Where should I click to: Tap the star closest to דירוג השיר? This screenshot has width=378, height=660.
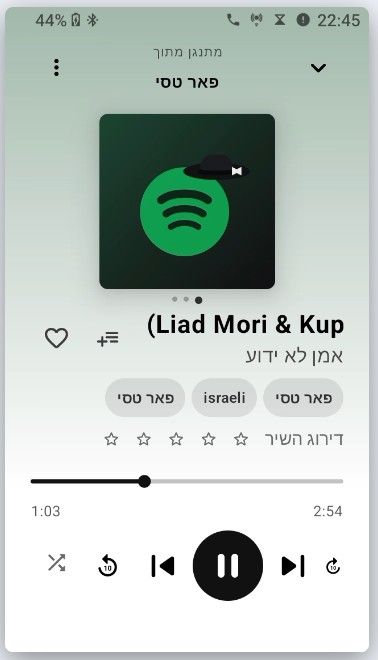[241, 439]
